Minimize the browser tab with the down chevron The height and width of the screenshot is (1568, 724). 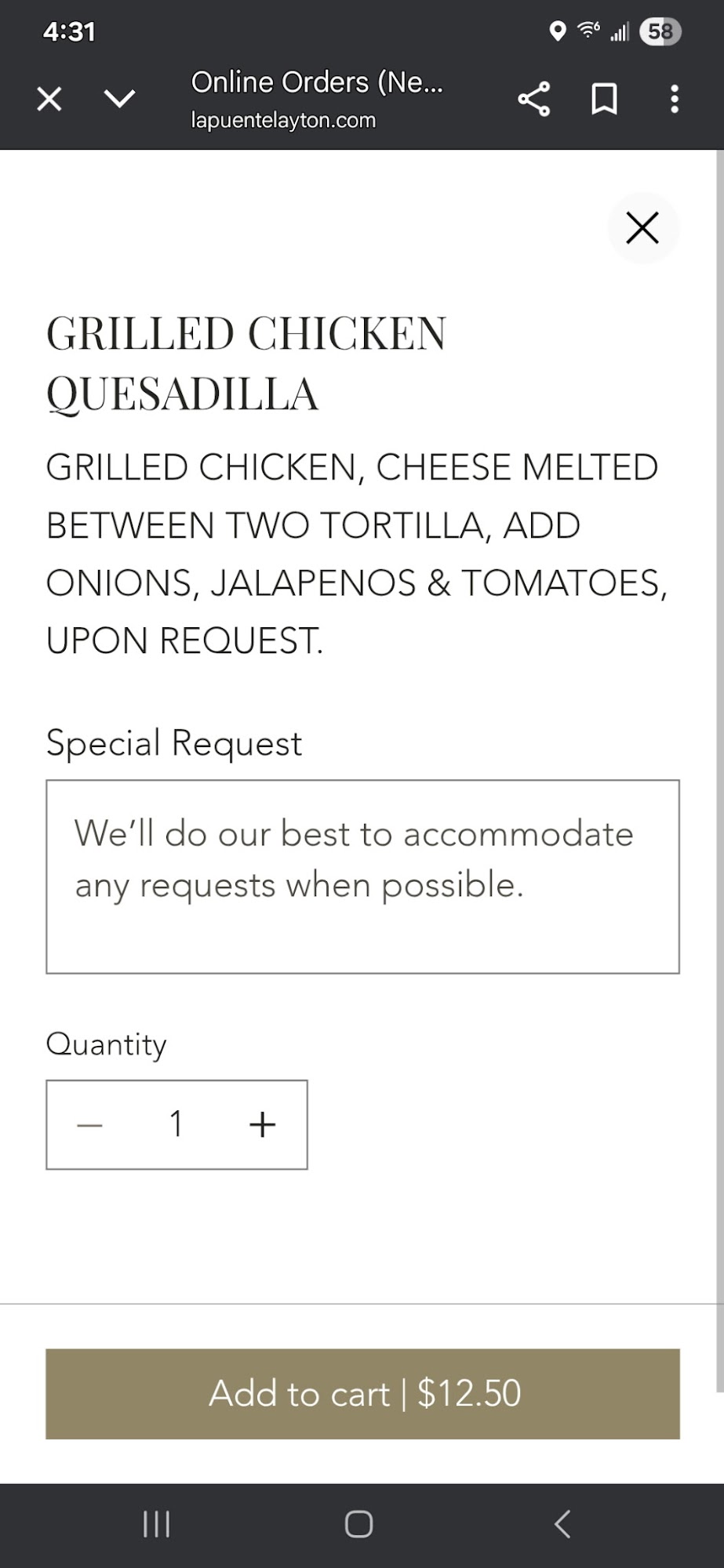119,99
